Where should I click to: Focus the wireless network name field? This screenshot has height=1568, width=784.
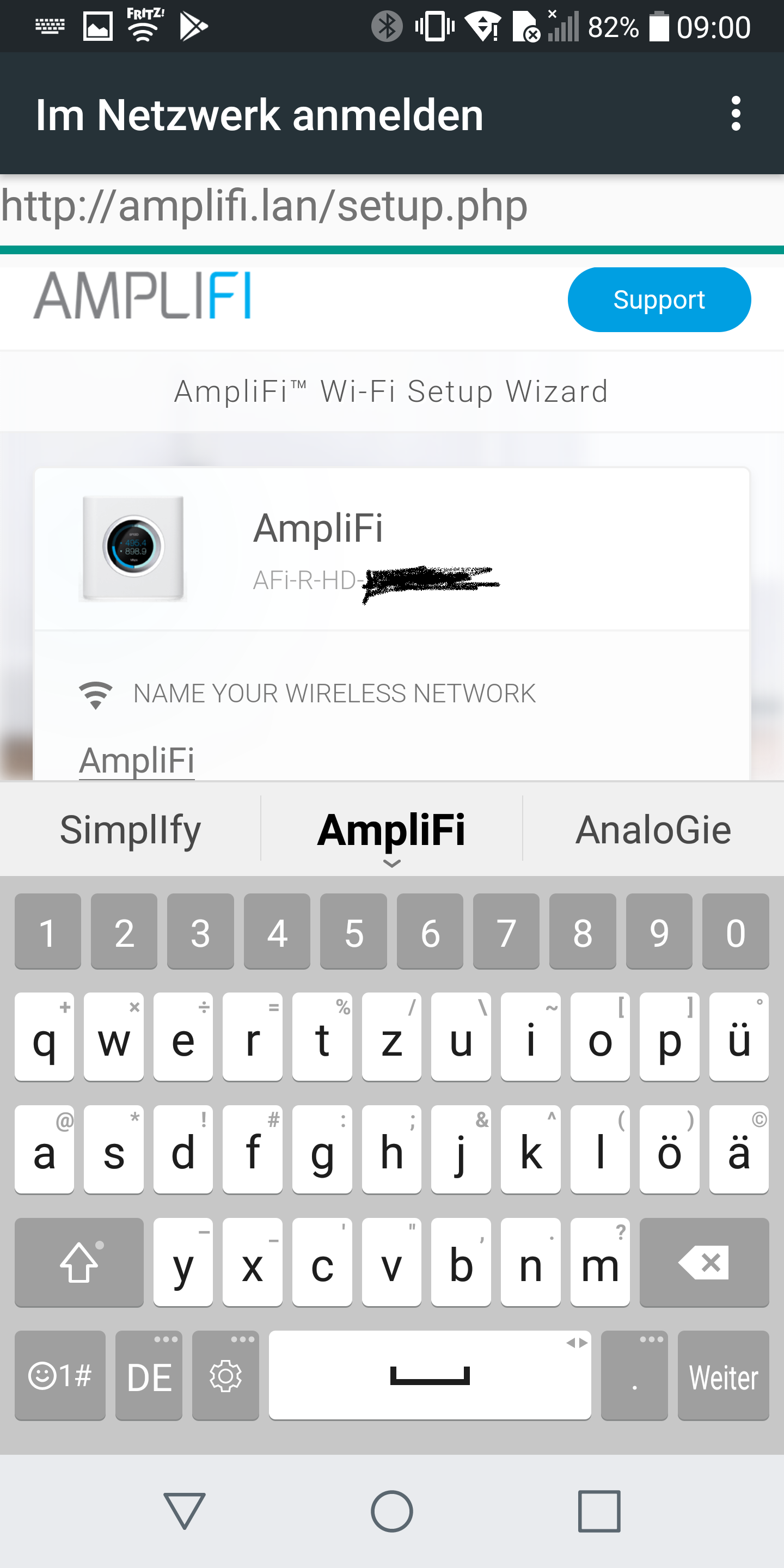(x=390, y=760)
